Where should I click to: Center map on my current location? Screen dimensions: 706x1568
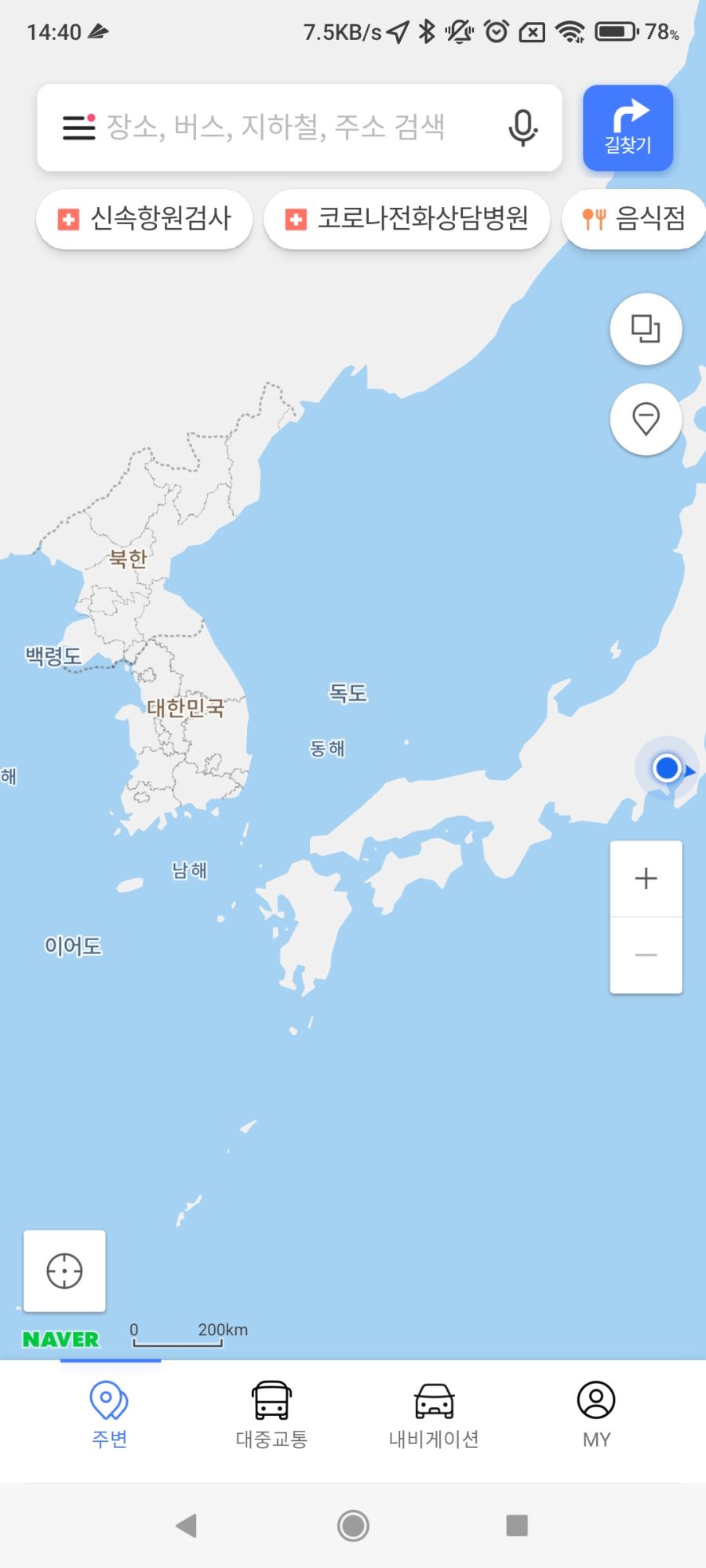pyautogui.click(x=64, y=1271)
